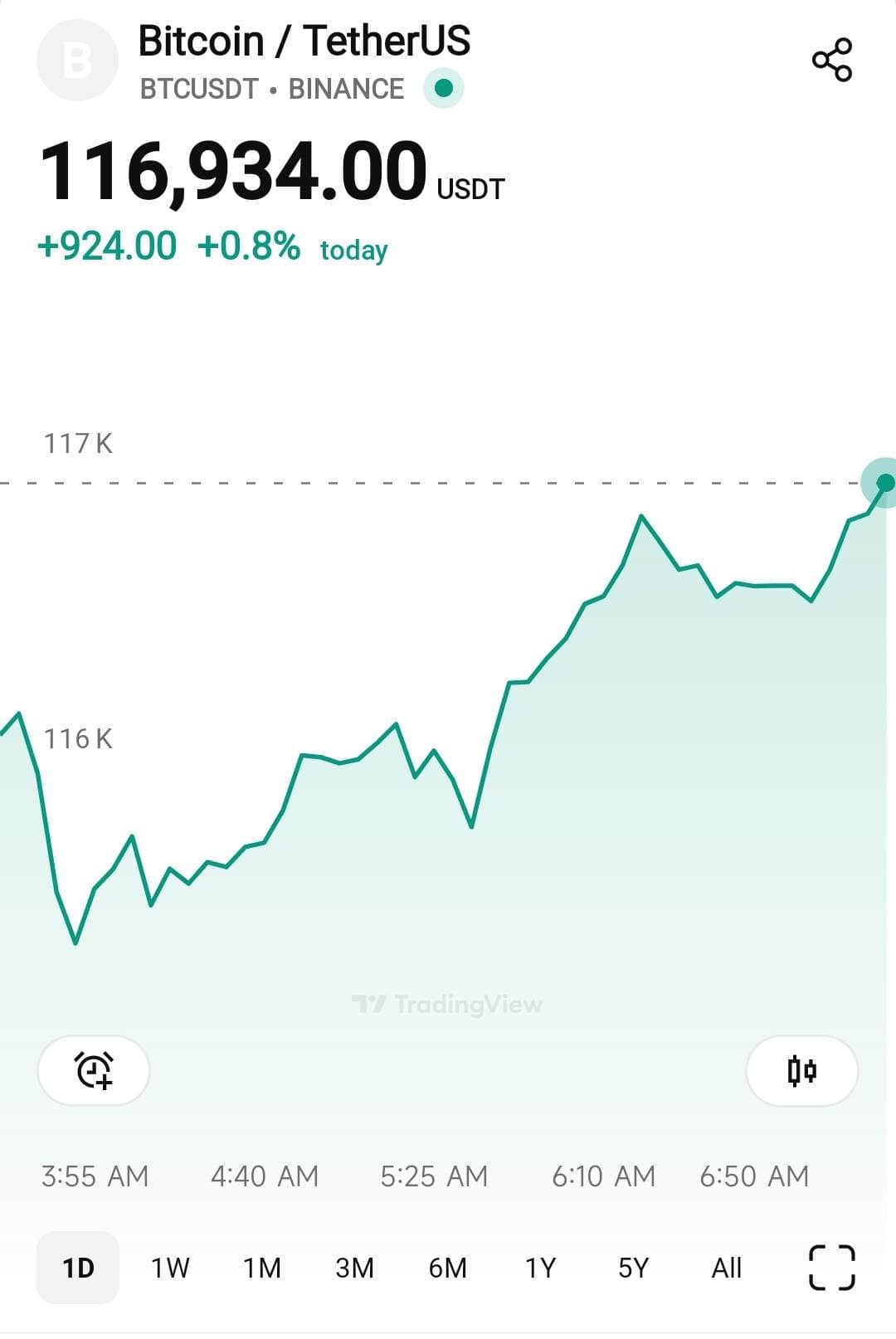Show the 6M price chart
Image resolution: width=896 pixels, height=1339 pixels.
[x=447, y=1268]
